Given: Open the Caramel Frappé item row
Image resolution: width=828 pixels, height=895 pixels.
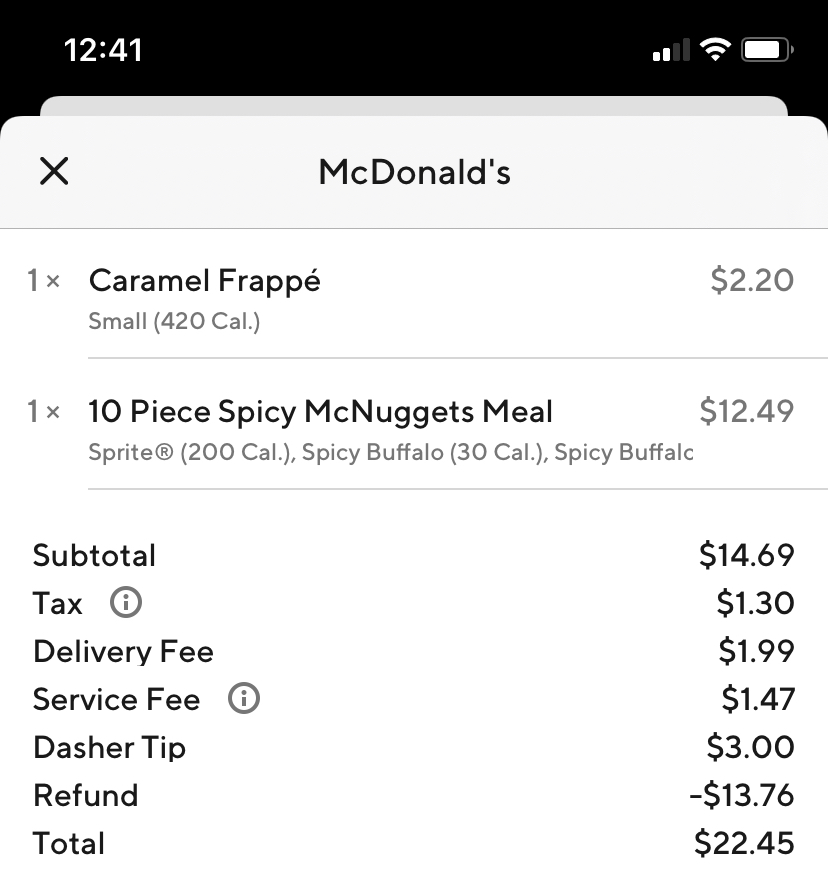Looking at the screenshot, I should pos(410,295).
